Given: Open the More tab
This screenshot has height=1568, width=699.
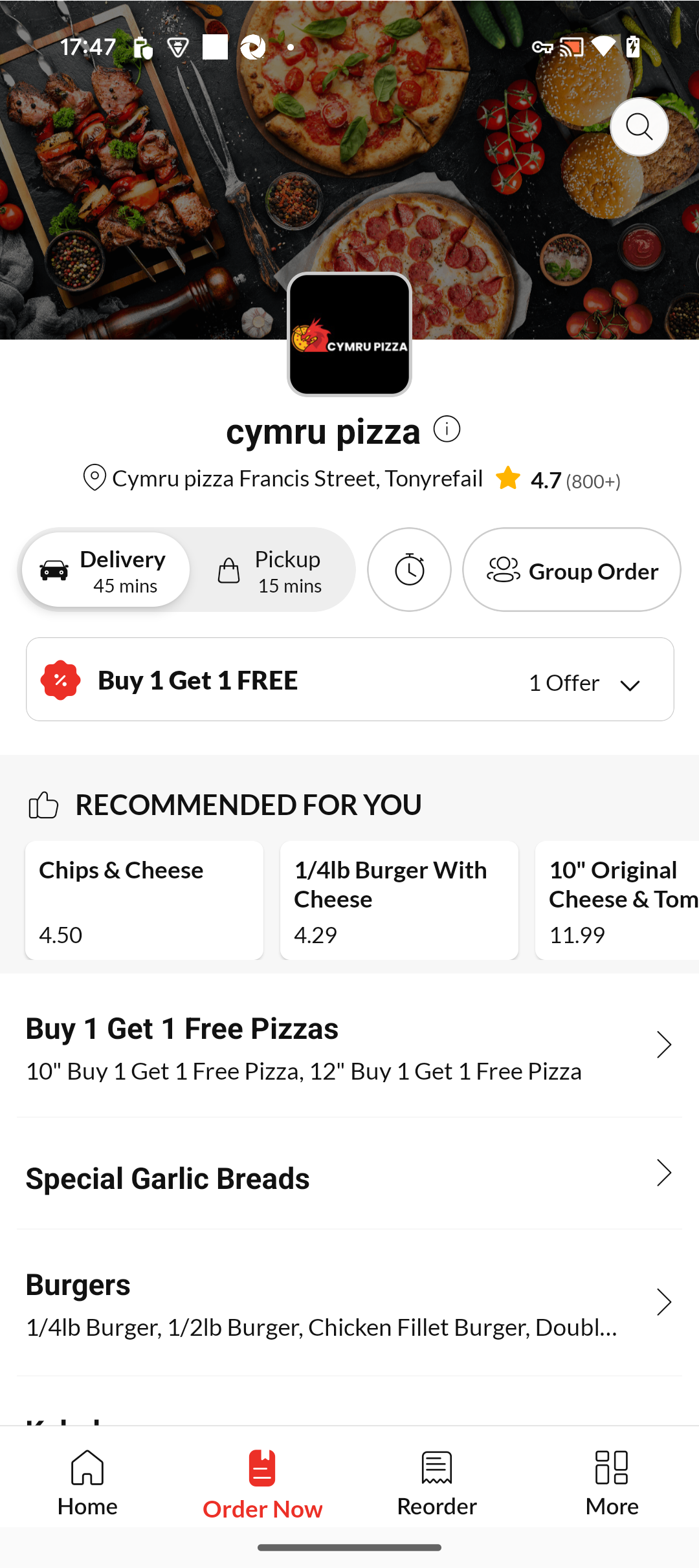Looking at the screenshot, I should pyautogui.click(x=612, y=1483).
